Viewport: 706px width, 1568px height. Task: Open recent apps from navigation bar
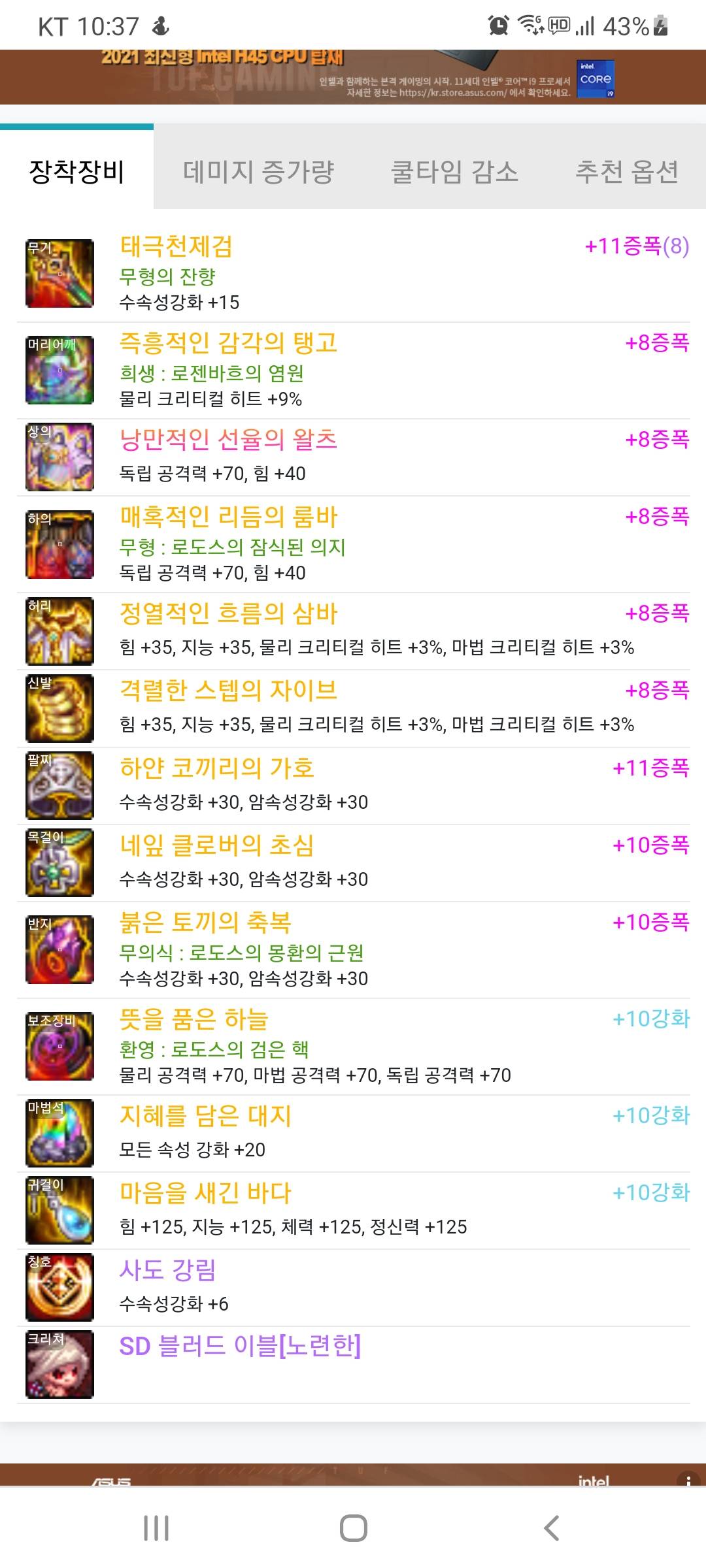tap(156, 1528)
